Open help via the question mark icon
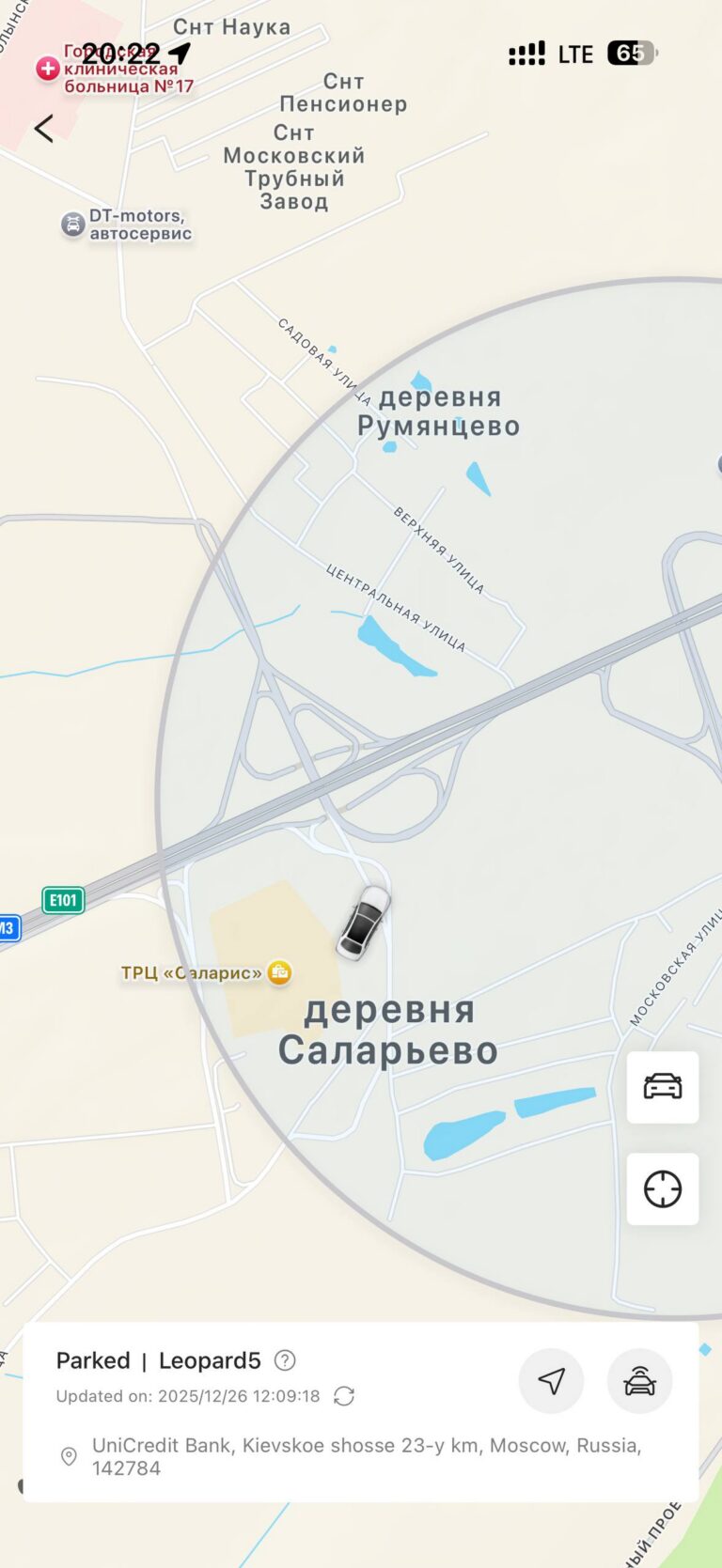The height and width of the screenshot is (1568, 722). (x=284, y=1360)
